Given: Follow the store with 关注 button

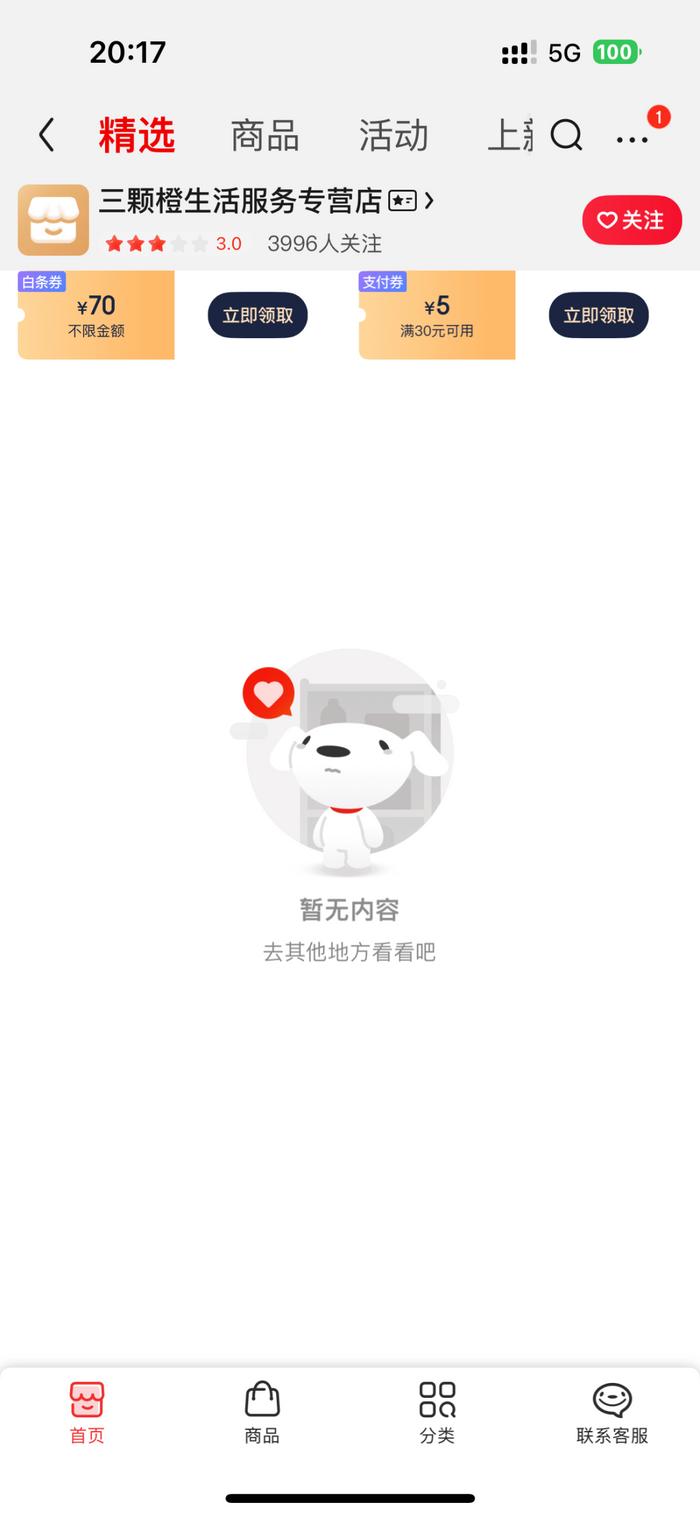Looking at the screenshot, I should (x=632, y=220).
